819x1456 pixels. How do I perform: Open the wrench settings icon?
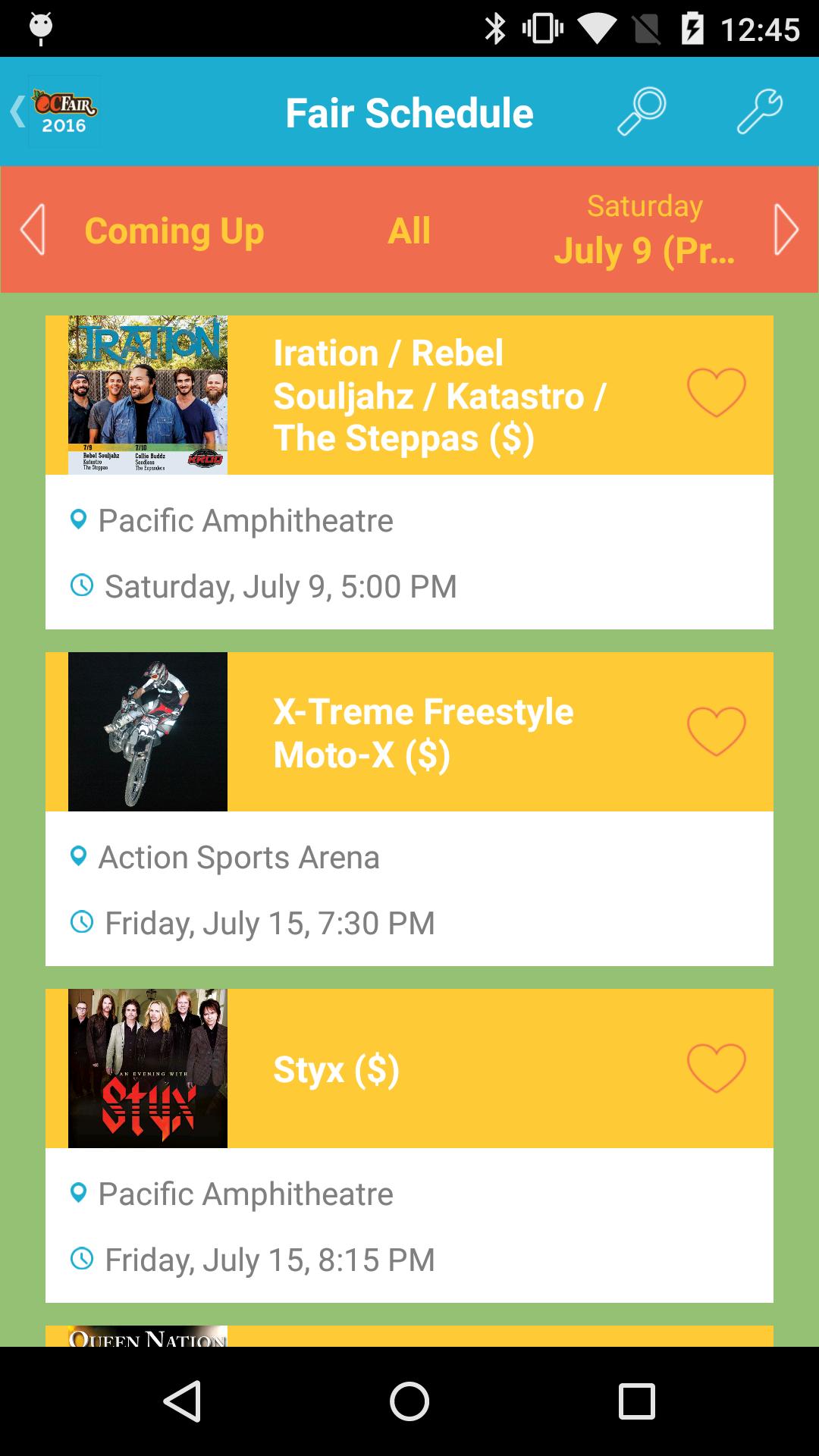[x=759, y=112]
